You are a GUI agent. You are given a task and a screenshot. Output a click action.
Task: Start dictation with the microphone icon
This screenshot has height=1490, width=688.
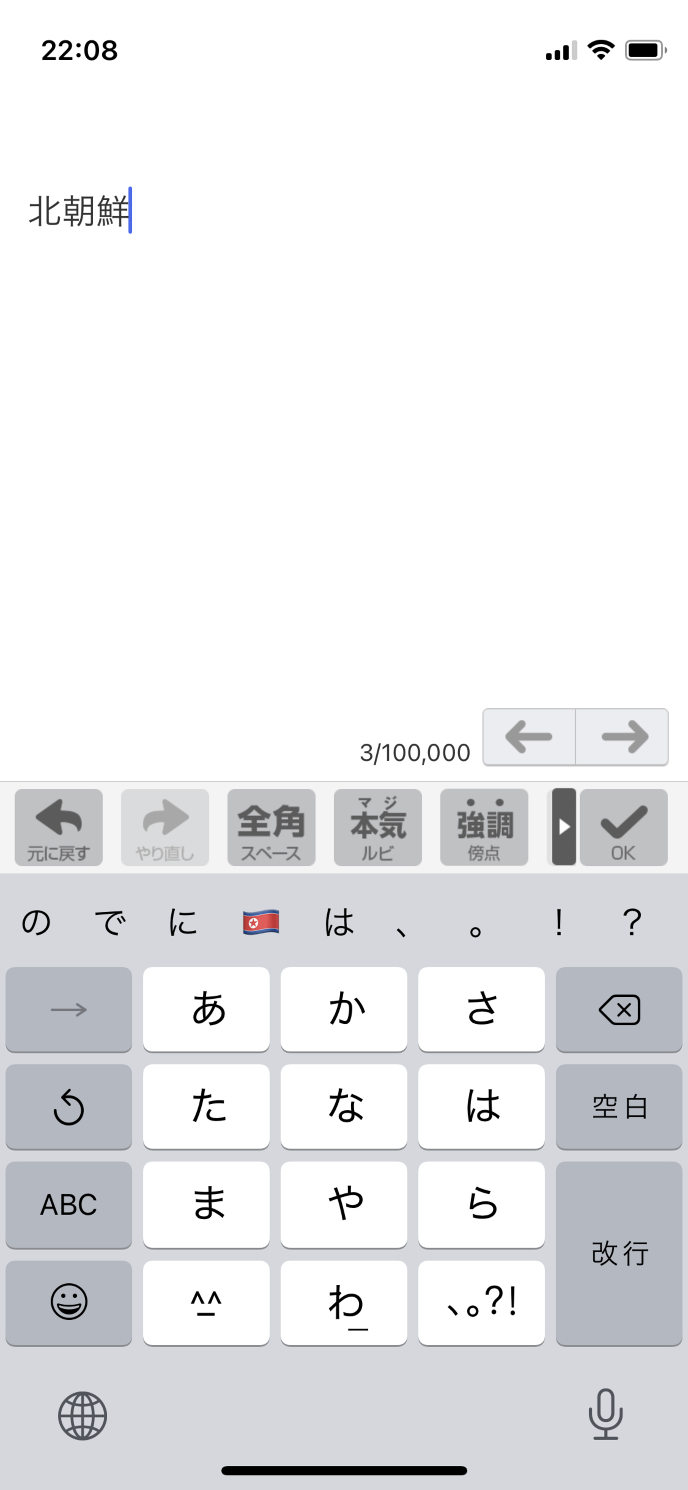pos(605,1416)
